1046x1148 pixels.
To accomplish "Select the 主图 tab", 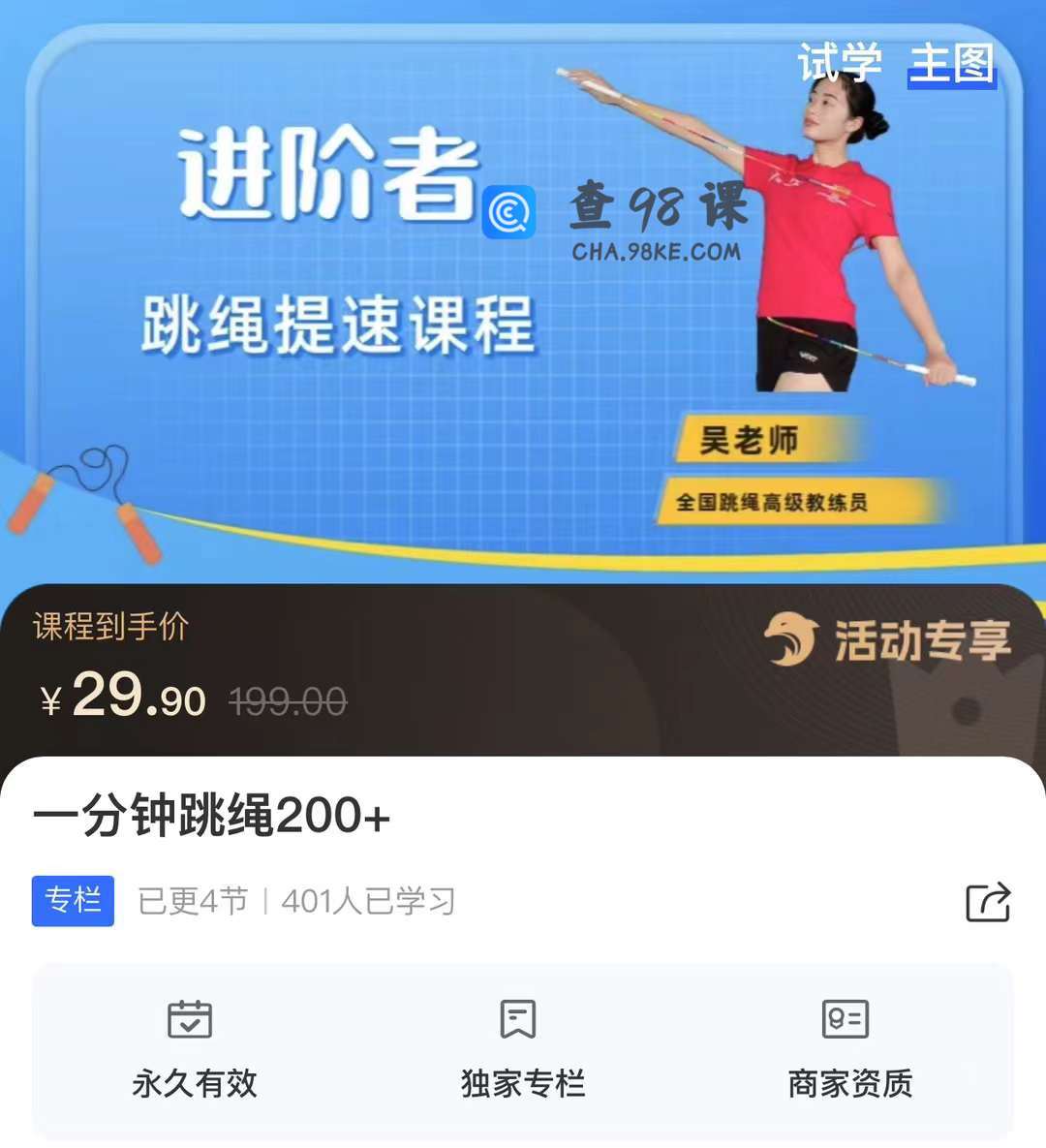I will click(x=951, y=64).
